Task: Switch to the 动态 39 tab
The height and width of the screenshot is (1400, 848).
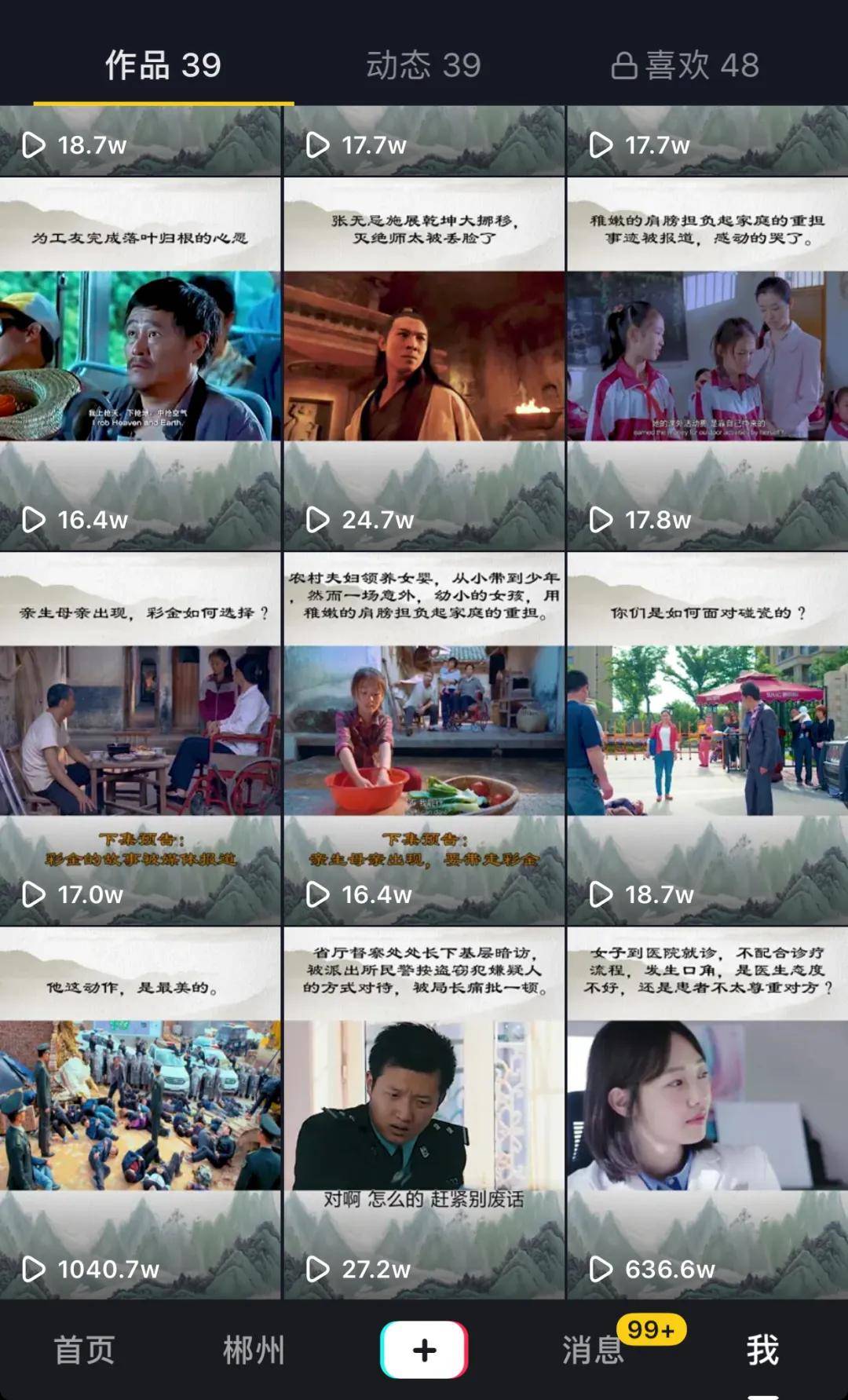Action: pos(423,65)
